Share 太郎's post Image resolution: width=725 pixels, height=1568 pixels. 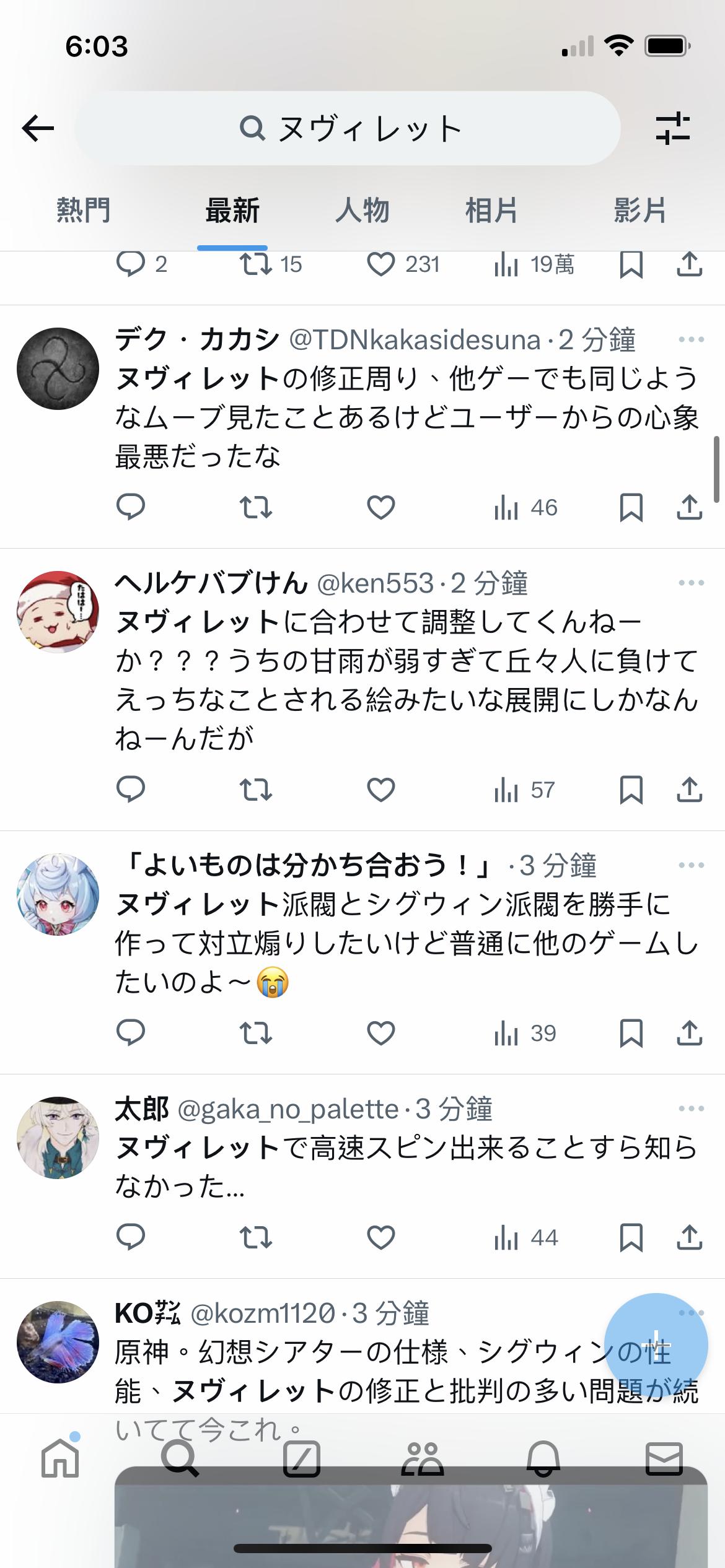pos(689,1237)
